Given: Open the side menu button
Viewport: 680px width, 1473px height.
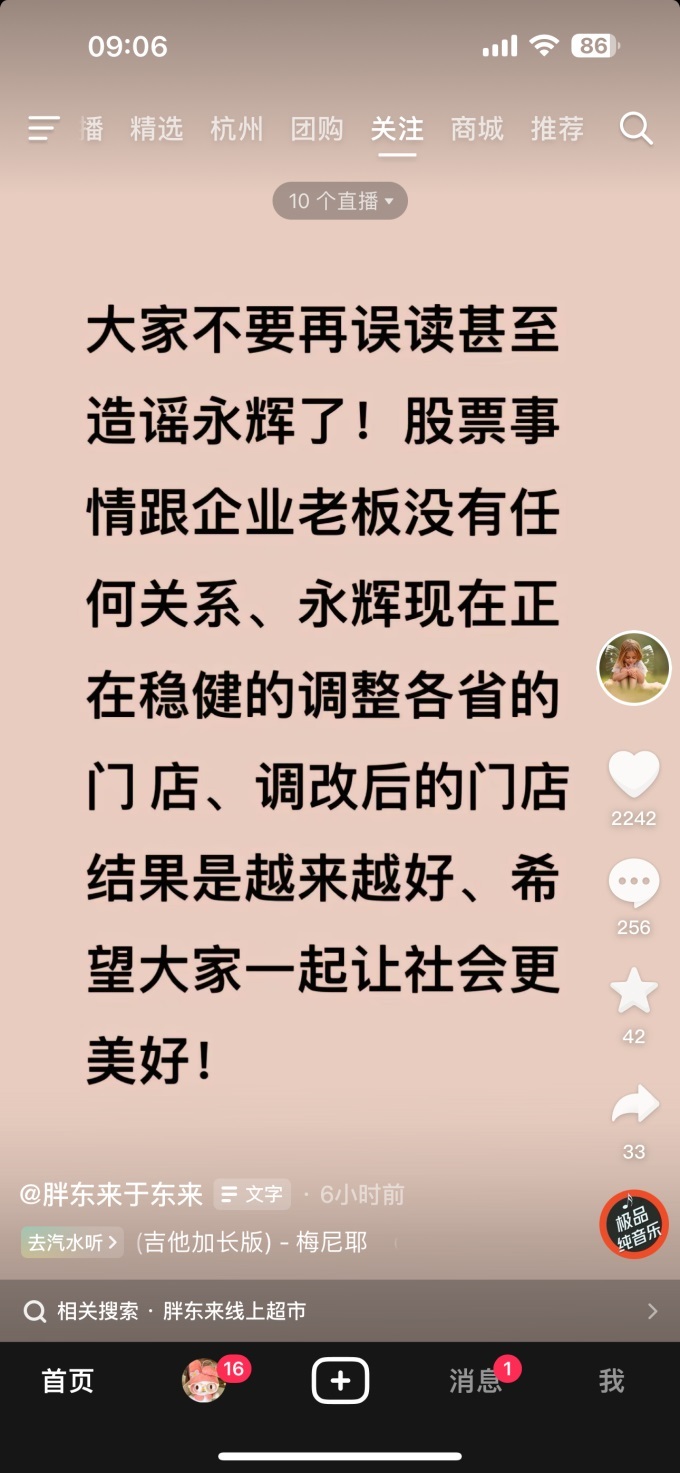Looking at the screenshot, I should (x=43, y=129).
